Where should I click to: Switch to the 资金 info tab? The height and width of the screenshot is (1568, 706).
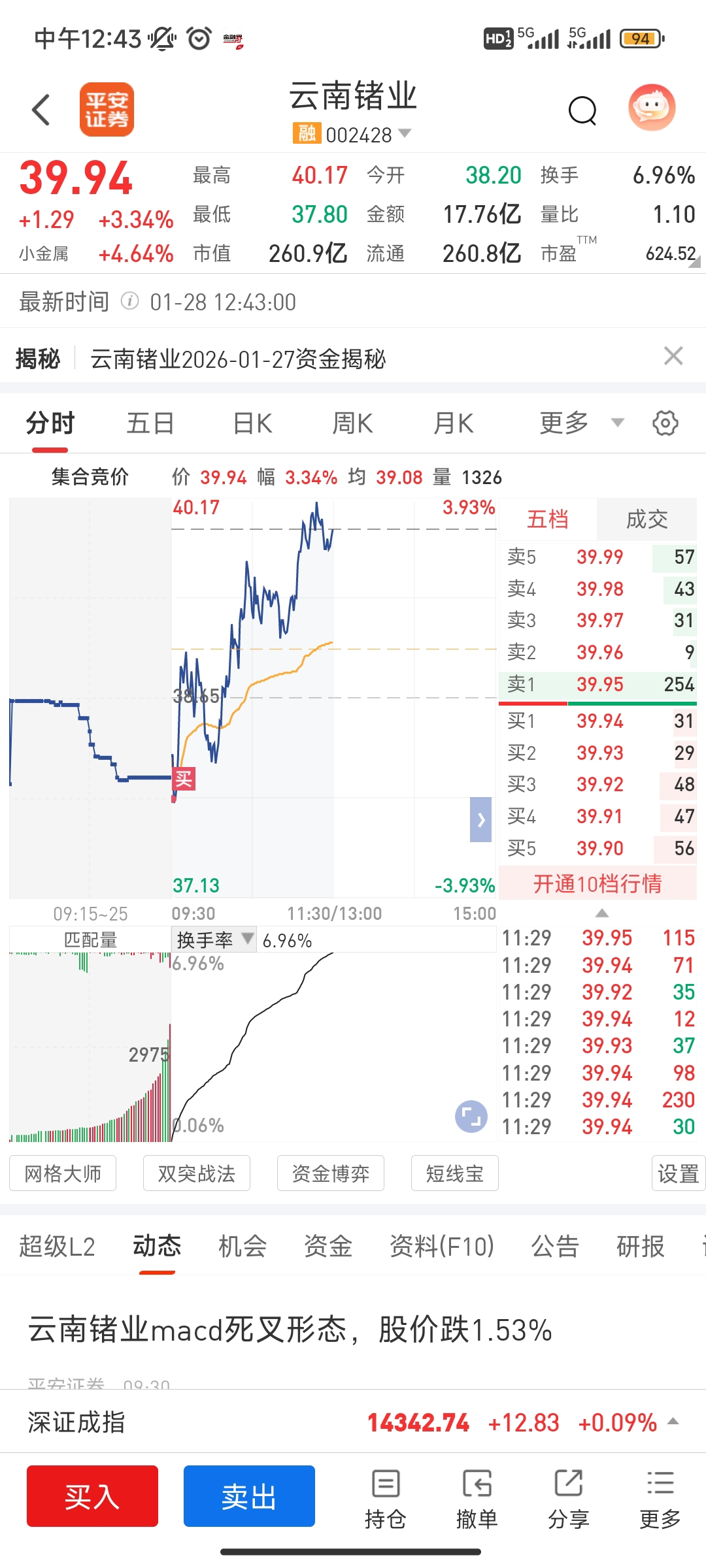coord(328,1247)
